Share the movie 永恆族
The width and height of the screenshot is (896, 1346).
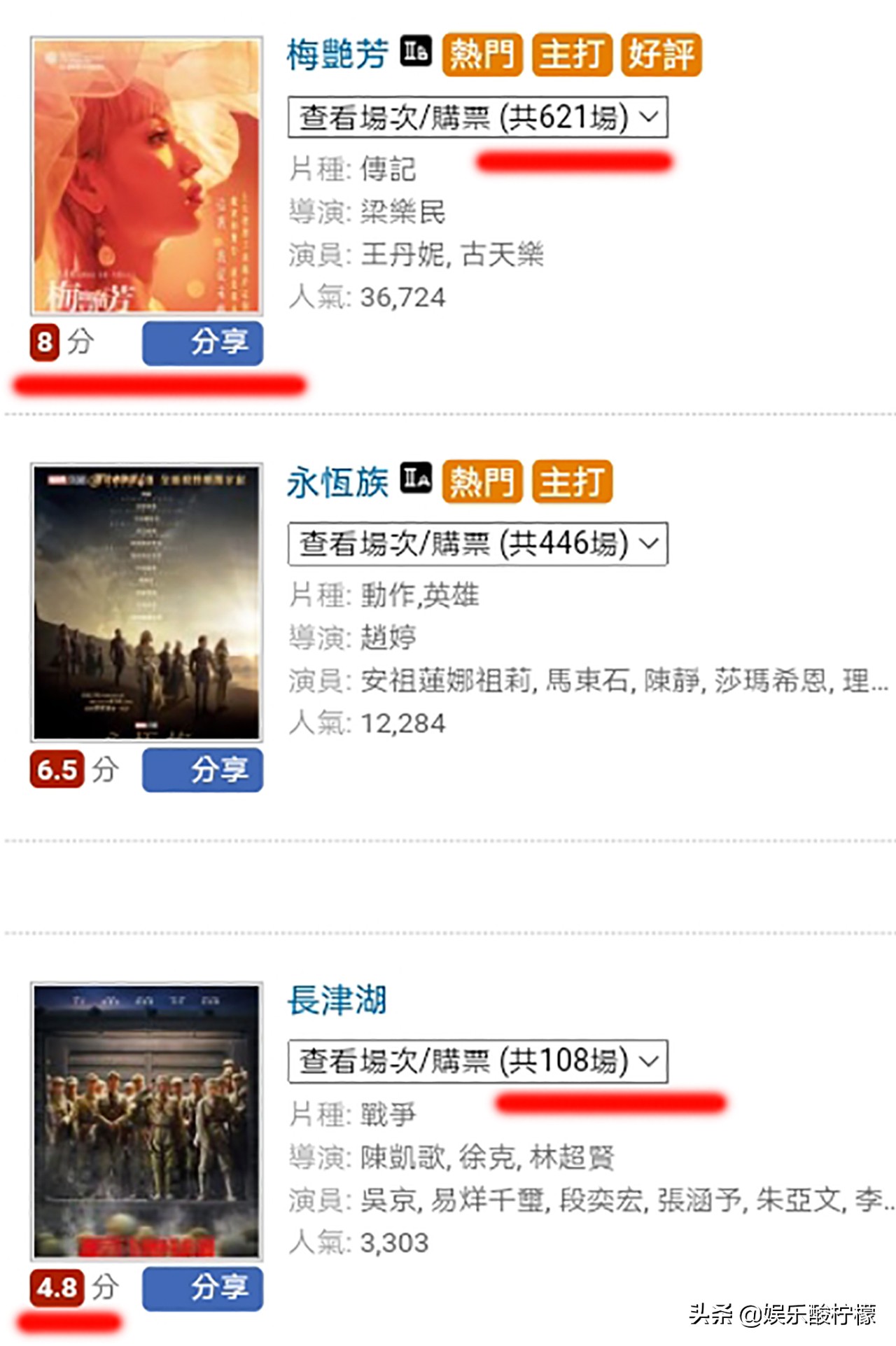pyautogui.click(x=202, y=770)
